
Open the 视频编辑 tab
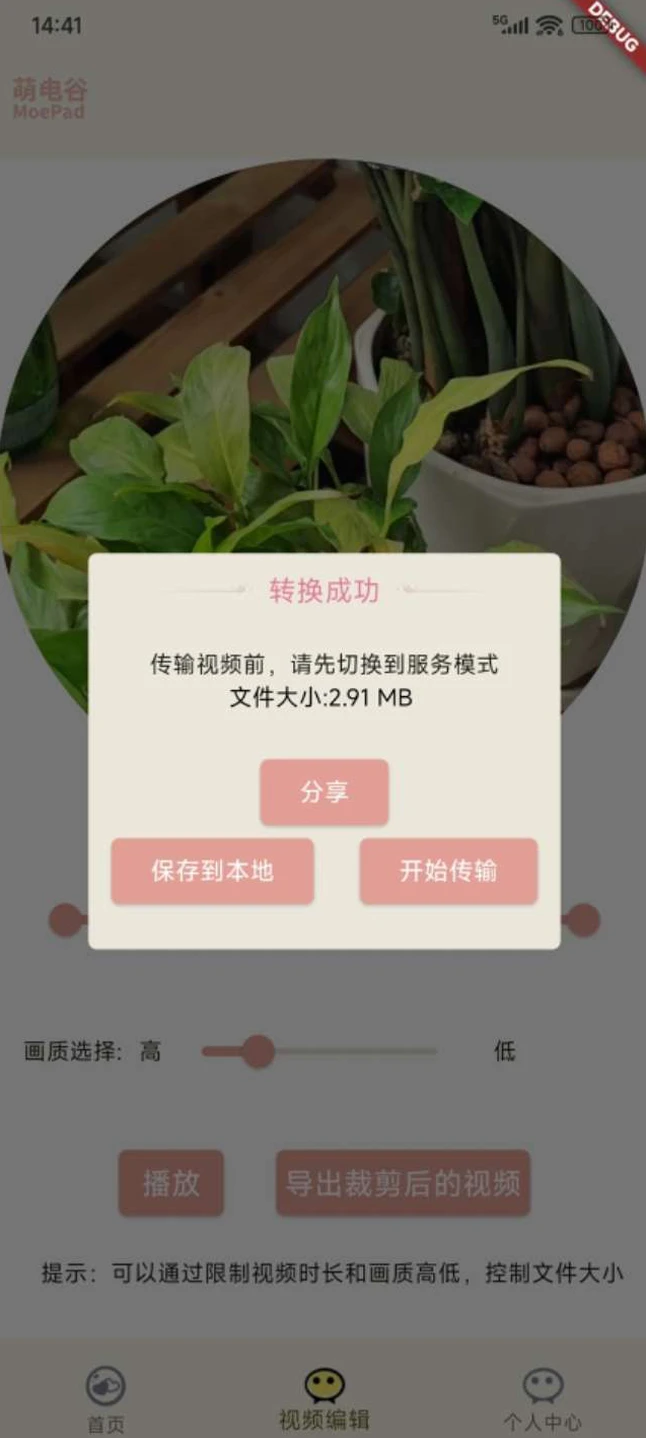[324, 1397]
